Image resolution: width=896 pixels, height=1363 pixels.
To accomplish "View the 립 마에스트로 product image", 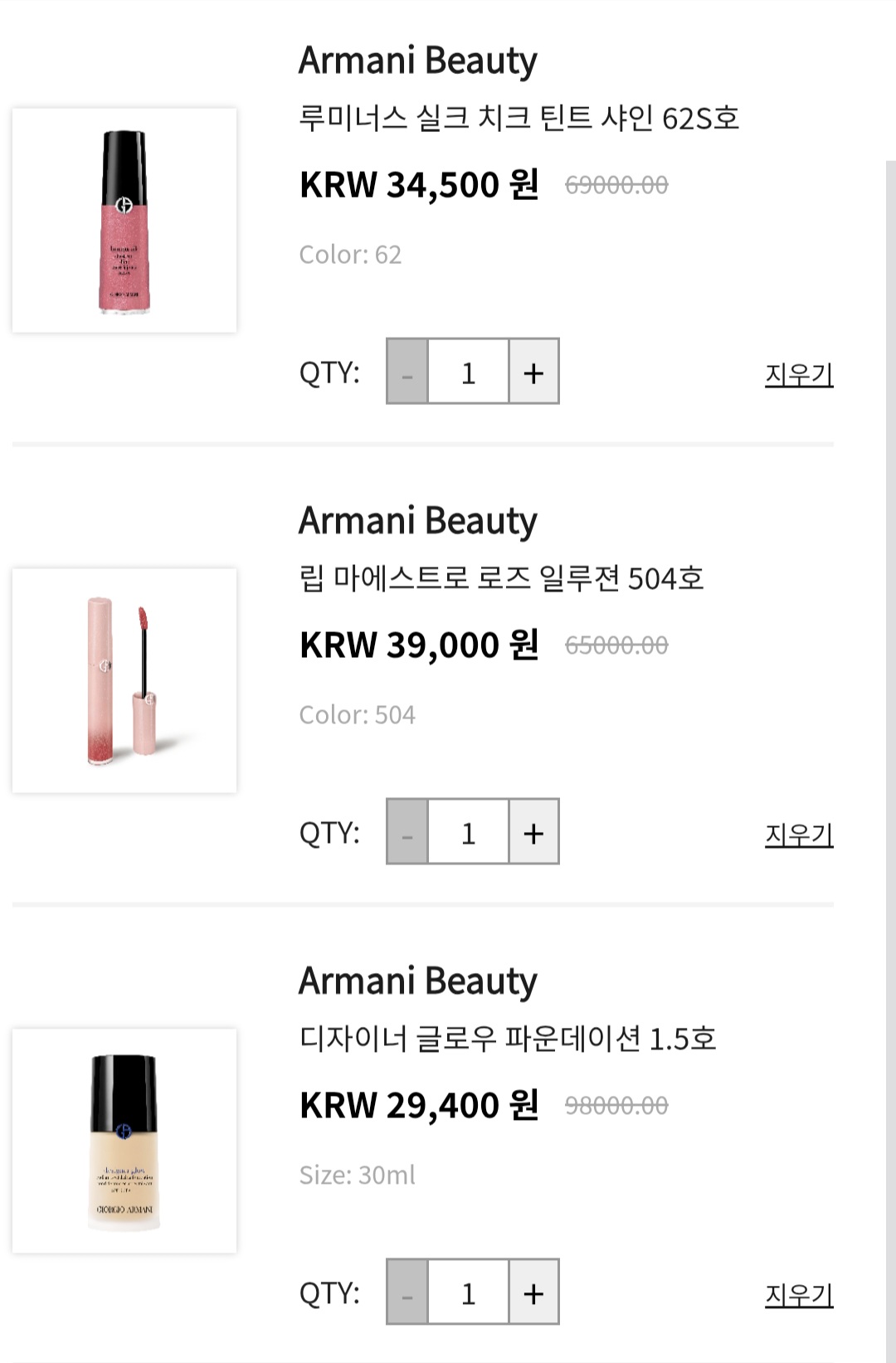I will (x=124, y=681).
